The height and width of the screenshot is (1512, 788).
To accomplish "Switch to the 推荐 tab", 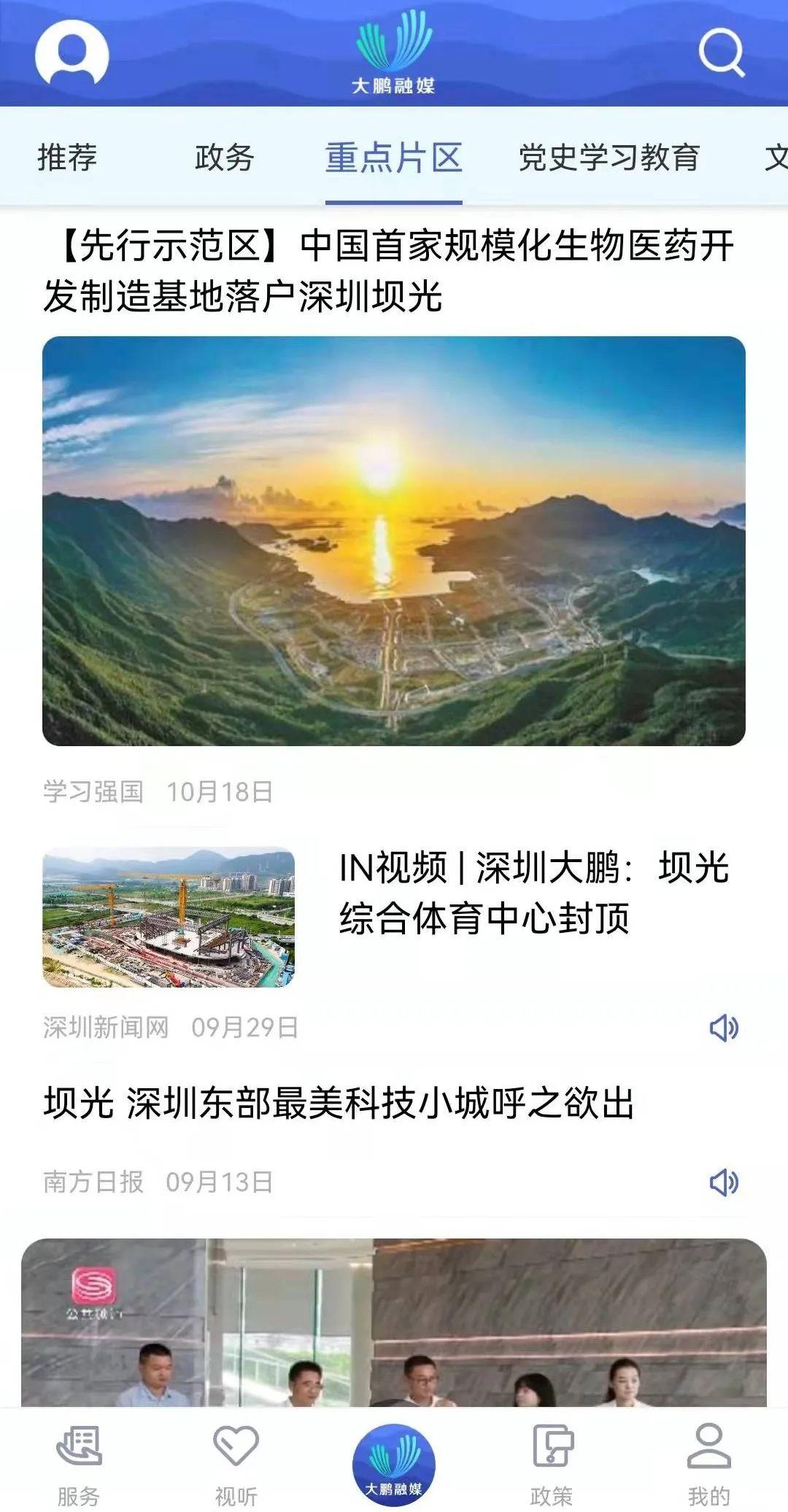I will pos(67,158).
